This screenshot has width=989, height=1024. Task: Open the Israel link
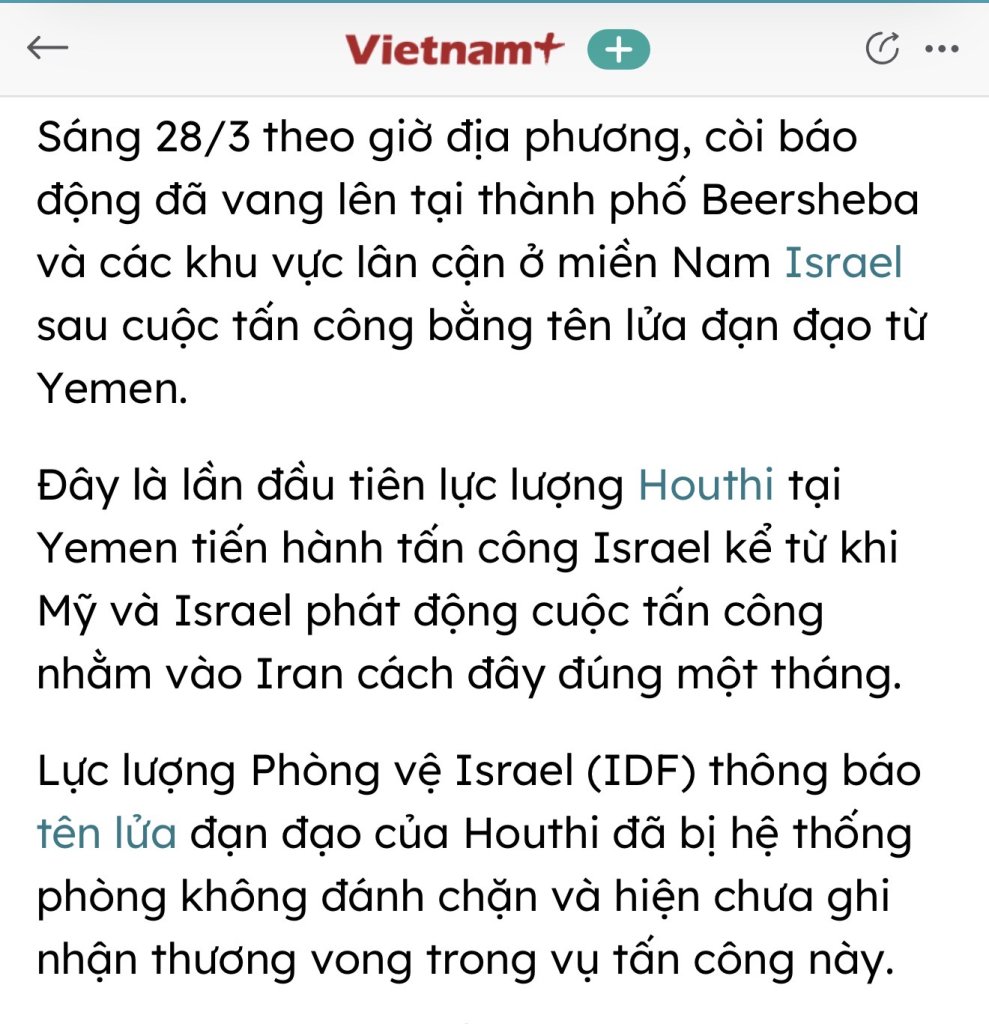(843, 262)
